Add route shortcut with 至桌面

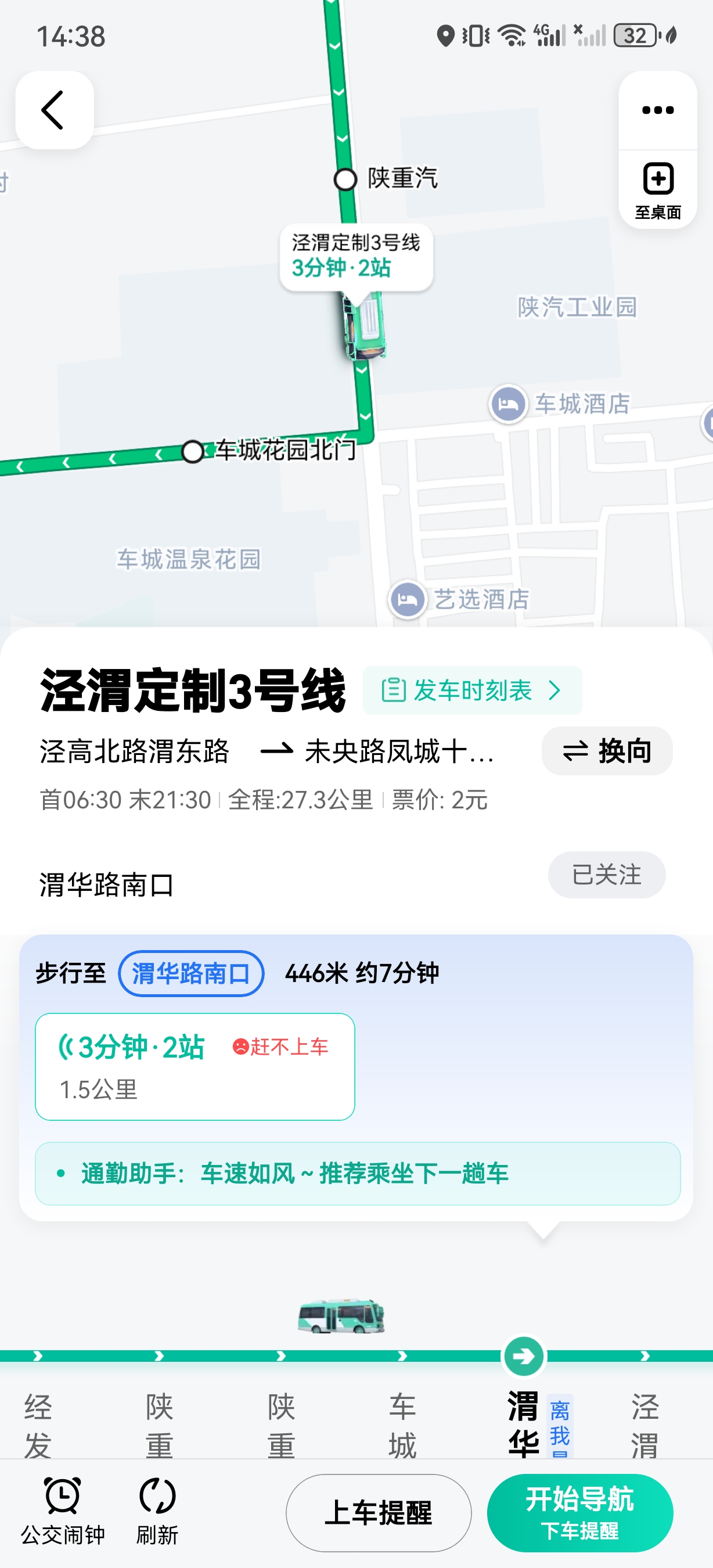[658, 190]
